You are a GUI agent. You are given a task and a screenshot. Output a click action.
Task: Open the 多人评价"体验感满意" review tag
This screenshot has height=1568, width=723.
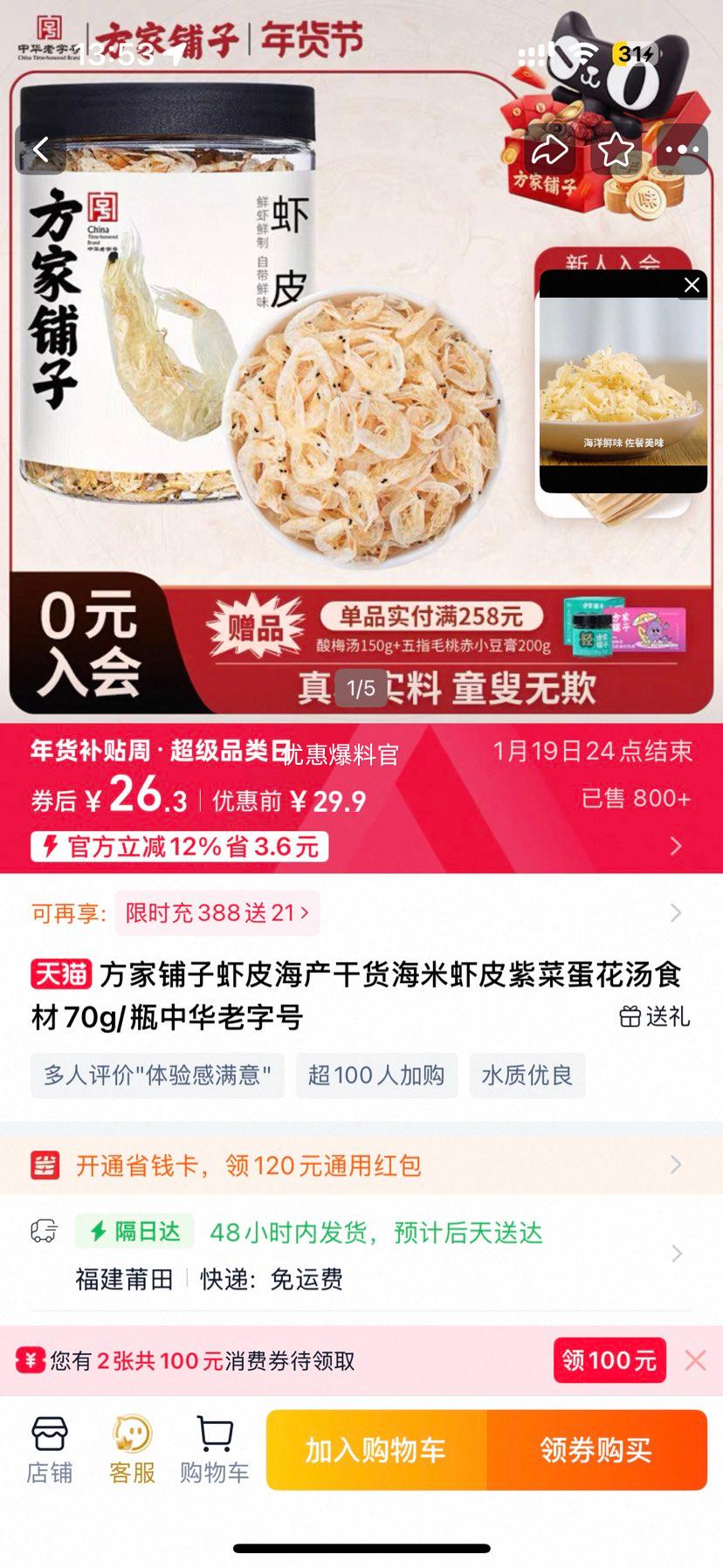click(157, 1076)
